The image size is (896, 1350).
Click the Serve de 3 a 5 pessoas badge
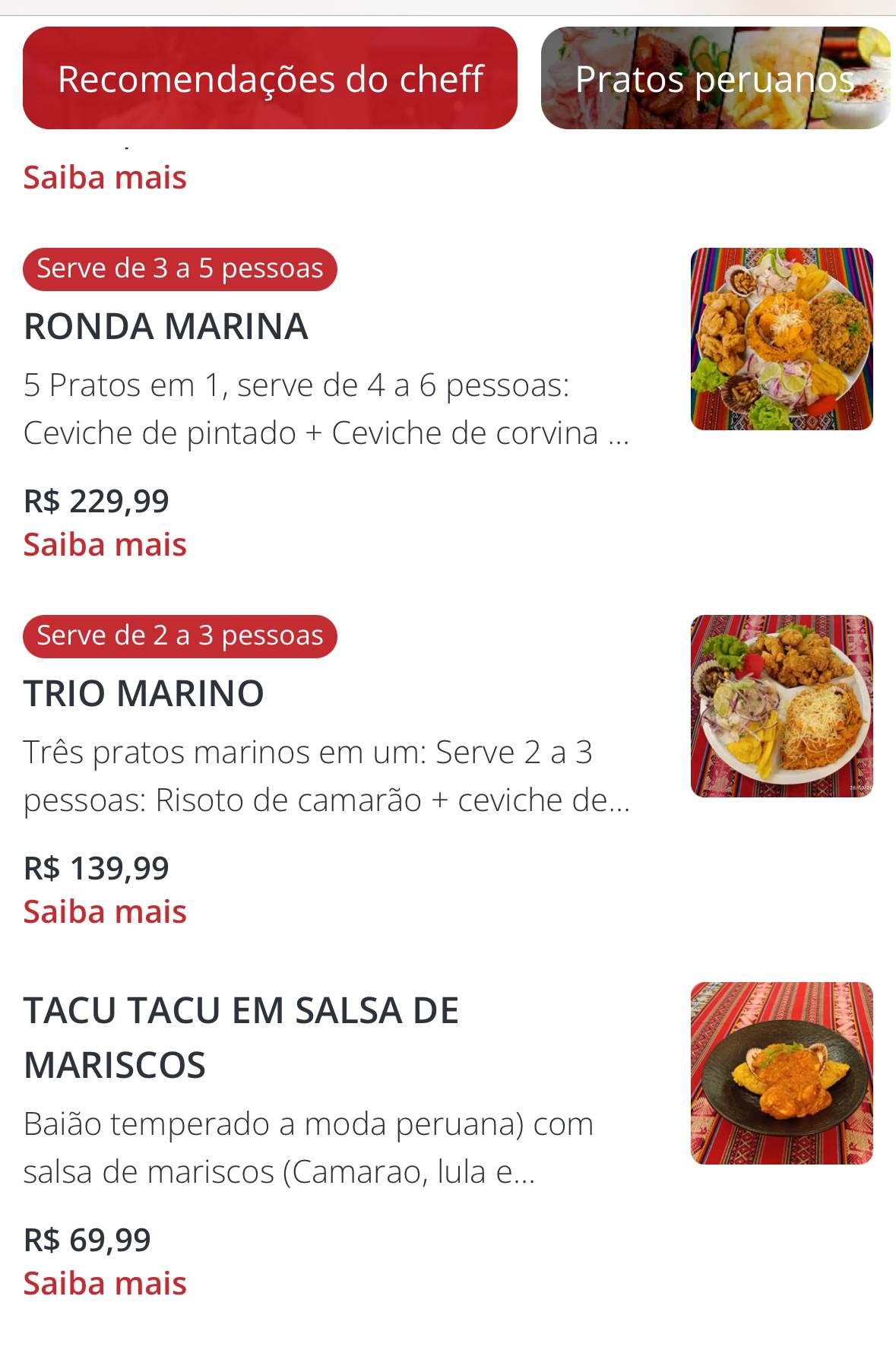click(x=180, y=268)
